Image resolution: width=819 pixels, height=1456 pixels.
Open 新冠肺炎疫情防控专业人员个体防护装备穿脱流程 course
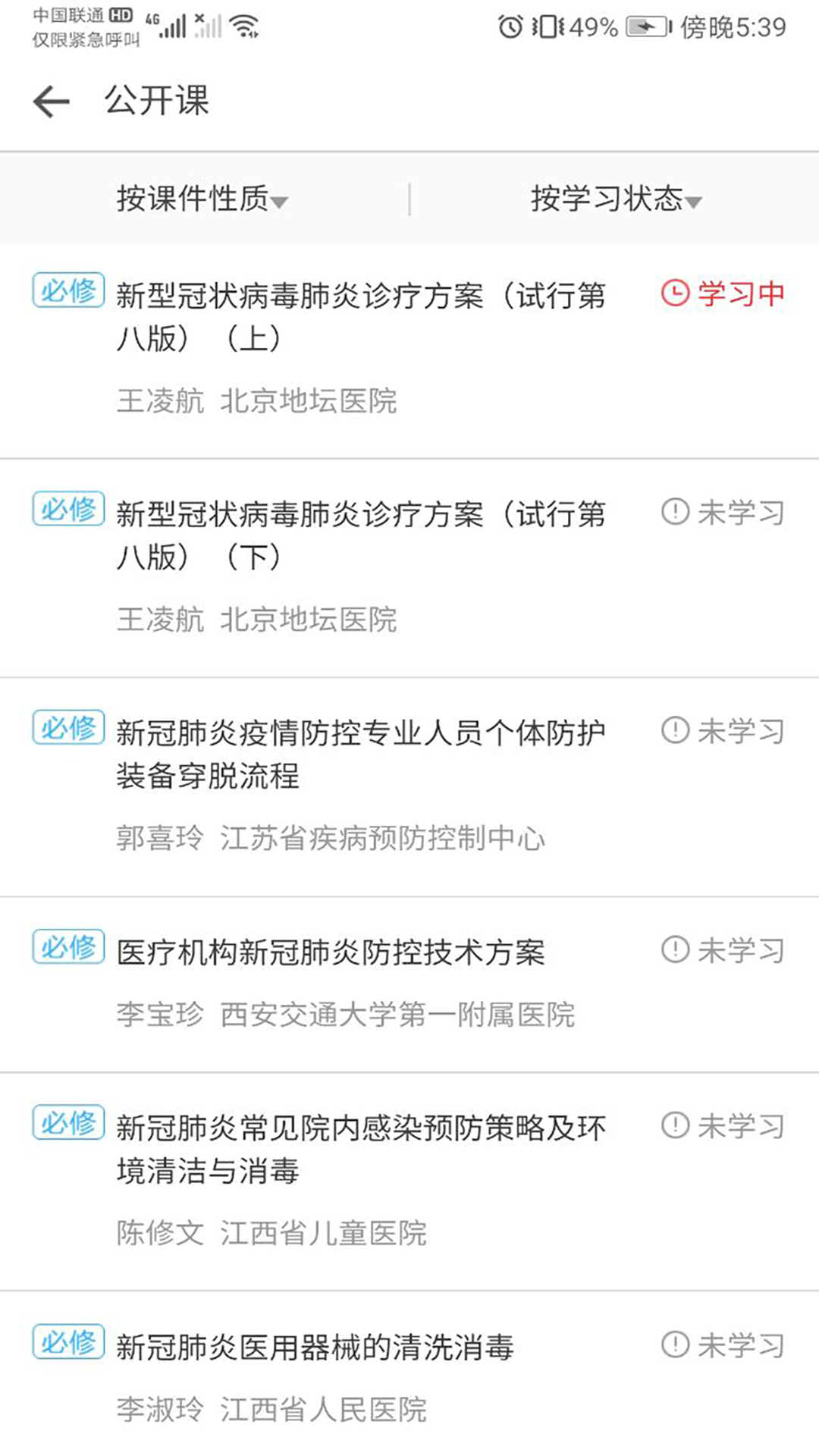[x=360, y=754]
